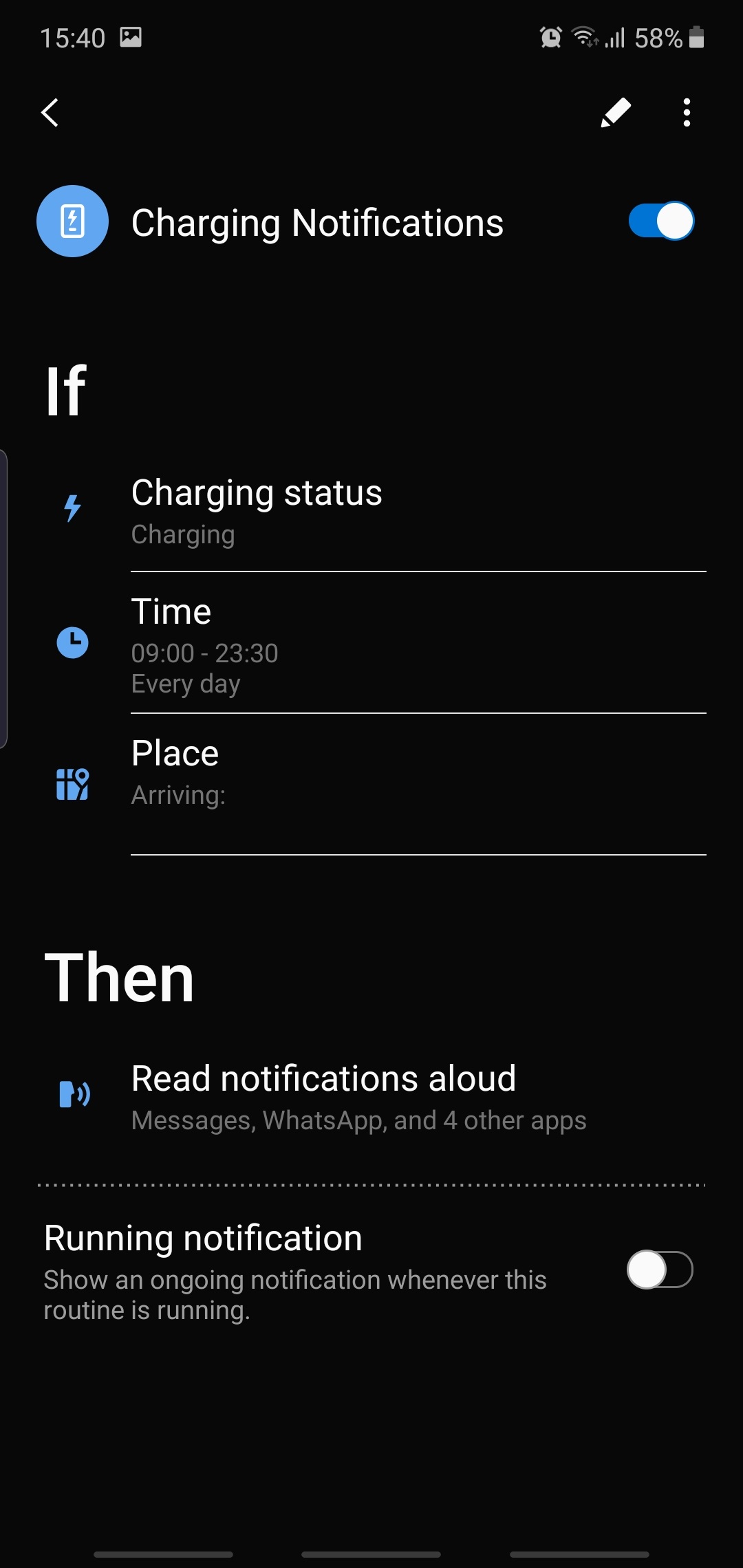743x1568 pixels.
Task: Enable the Running notification switch
Action: point(659,1270)
